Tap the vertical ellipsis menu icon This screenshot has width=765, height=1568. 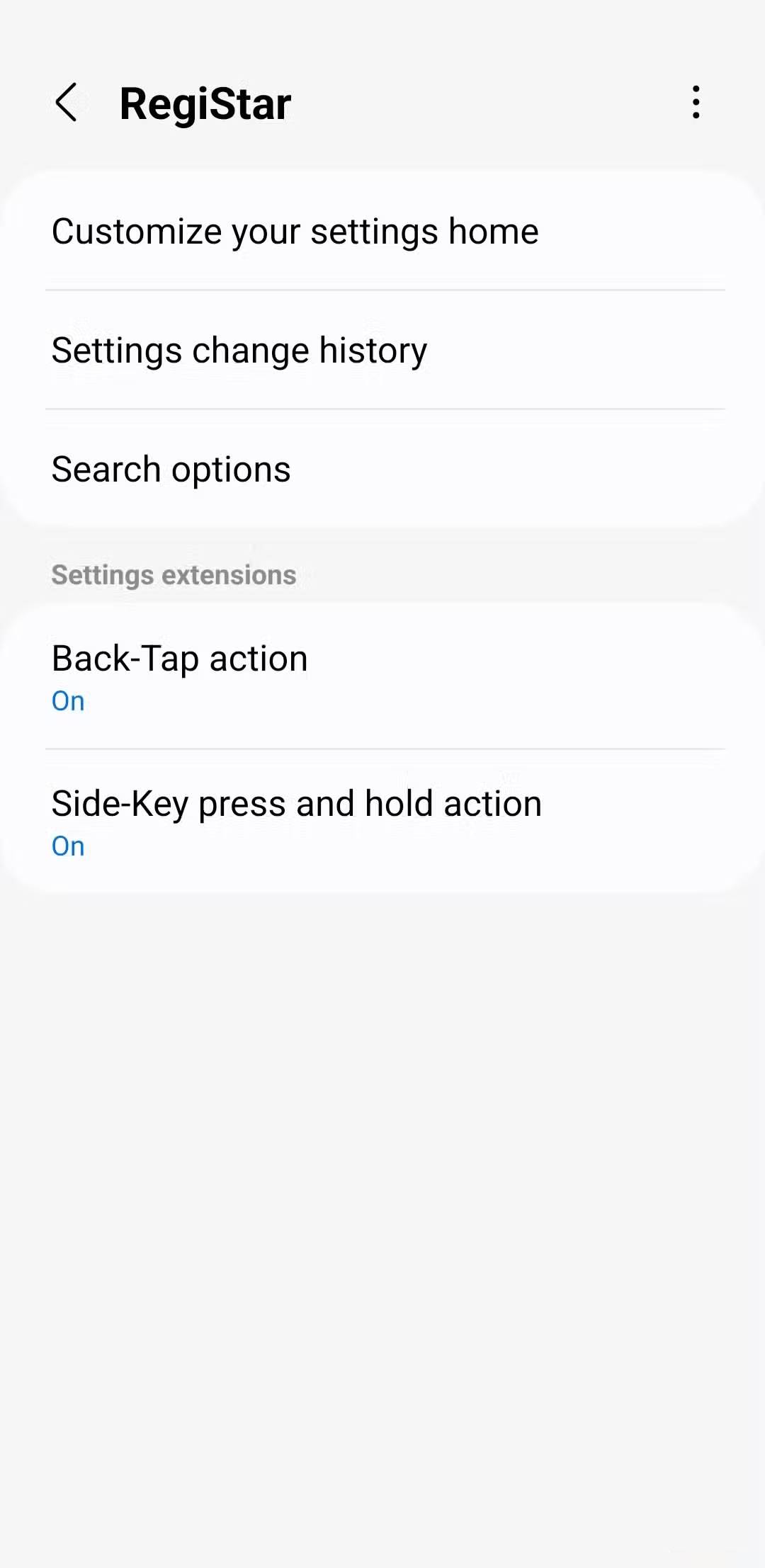click(696, 102)
